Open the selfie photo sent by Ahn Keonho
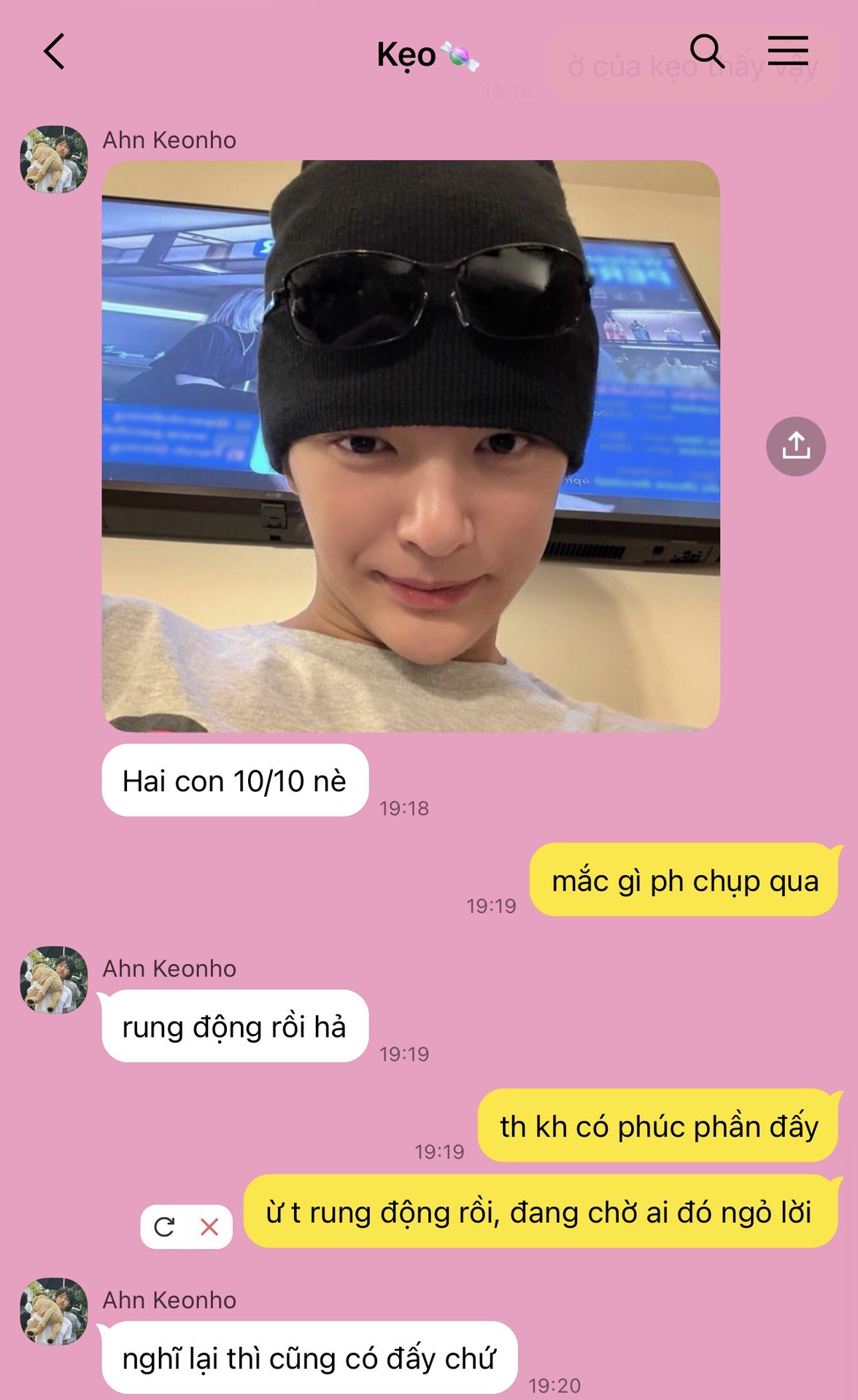Viewport: 858px width, 1400px height. (411, 446)
